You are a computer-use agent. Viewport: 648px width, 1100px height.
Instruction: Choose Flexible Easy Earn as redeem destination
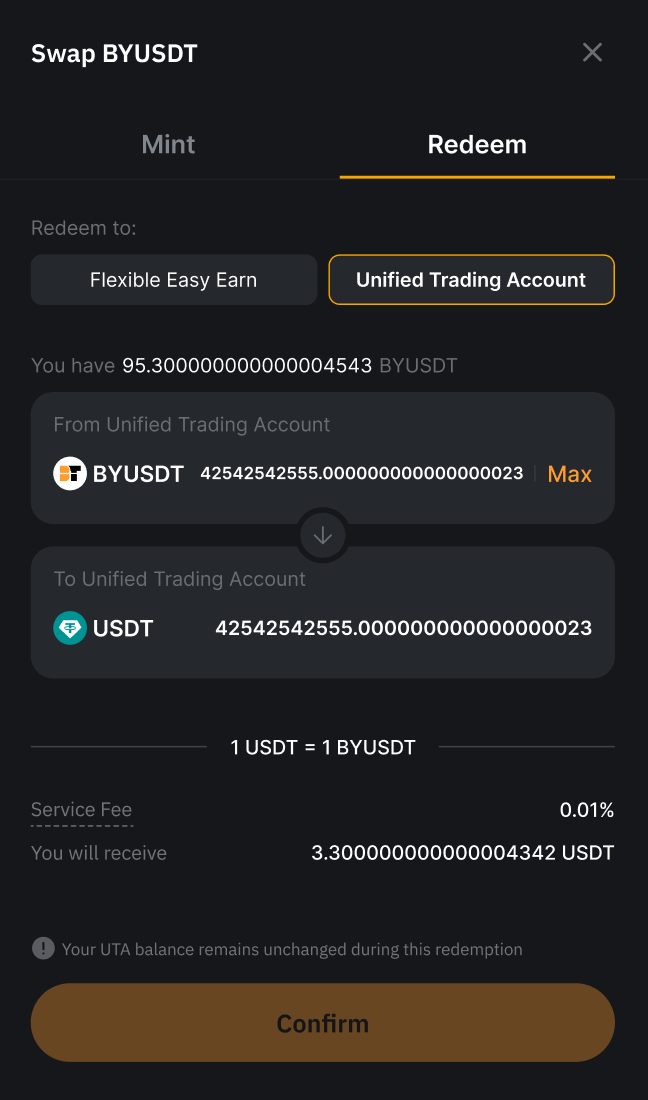pos(174,280)
